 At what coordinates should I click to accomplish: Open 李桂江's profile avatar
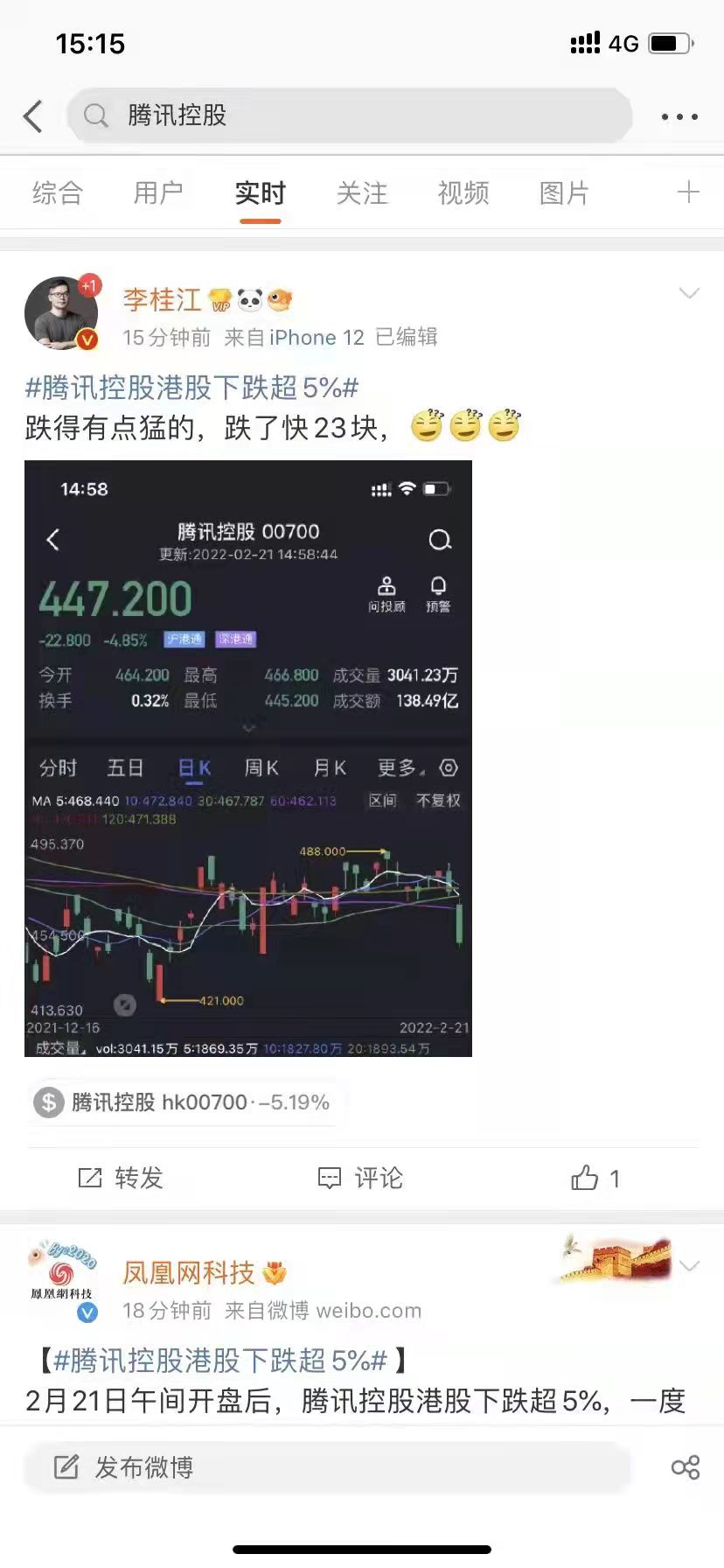point(61,312)
